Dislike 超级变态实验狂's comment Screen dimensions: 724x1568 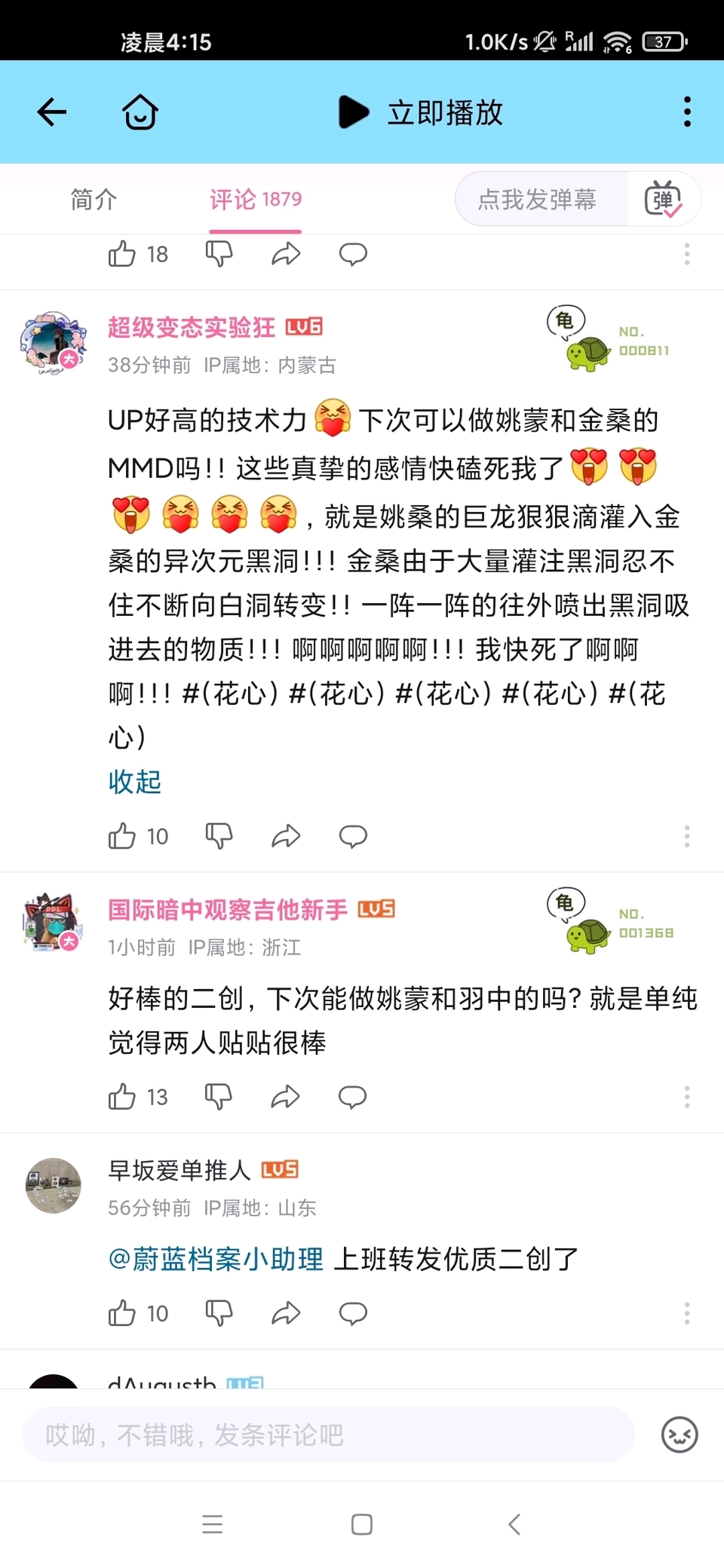click(x=219, y=836)
